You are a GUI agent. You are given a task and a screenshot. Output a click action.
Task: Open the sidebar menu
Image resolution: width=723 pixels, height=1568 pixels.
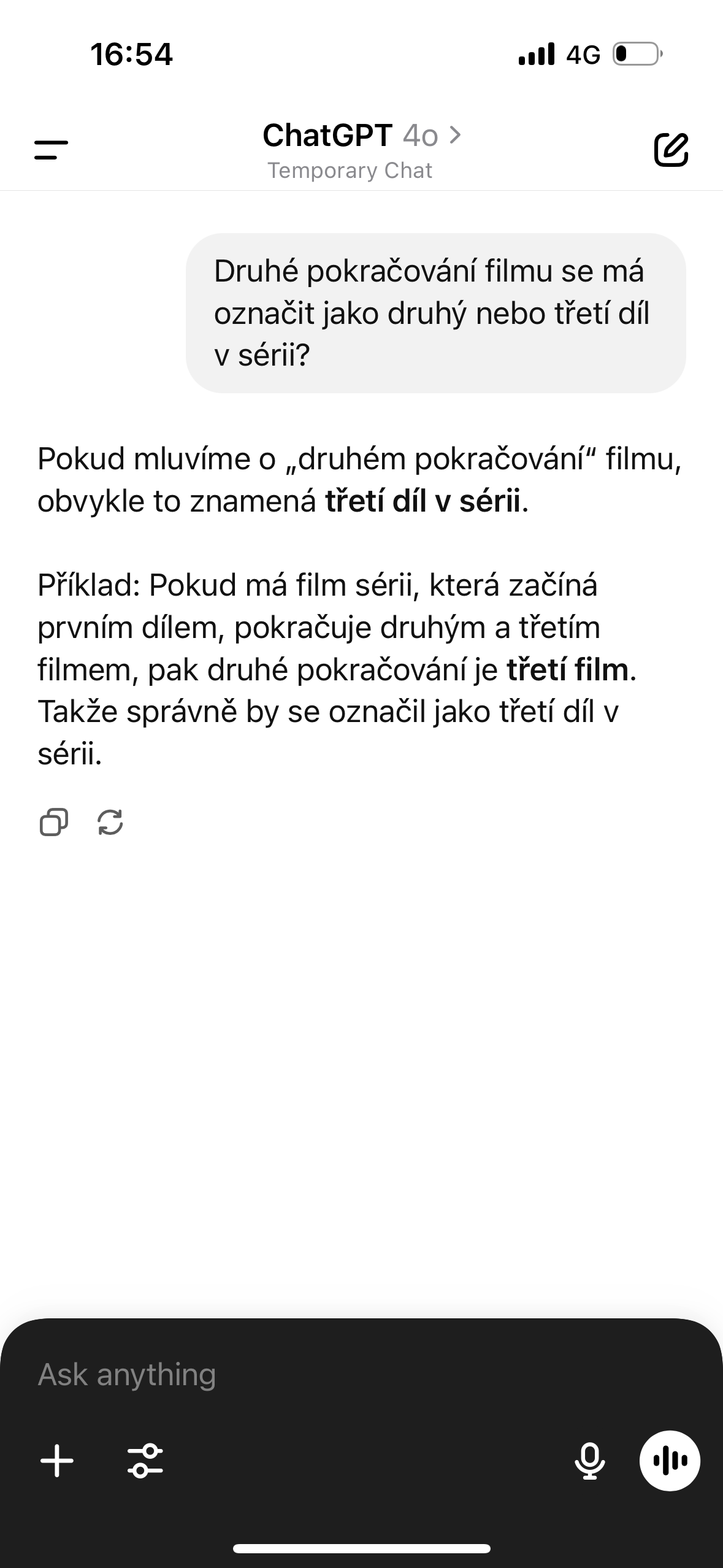[52, 150]
